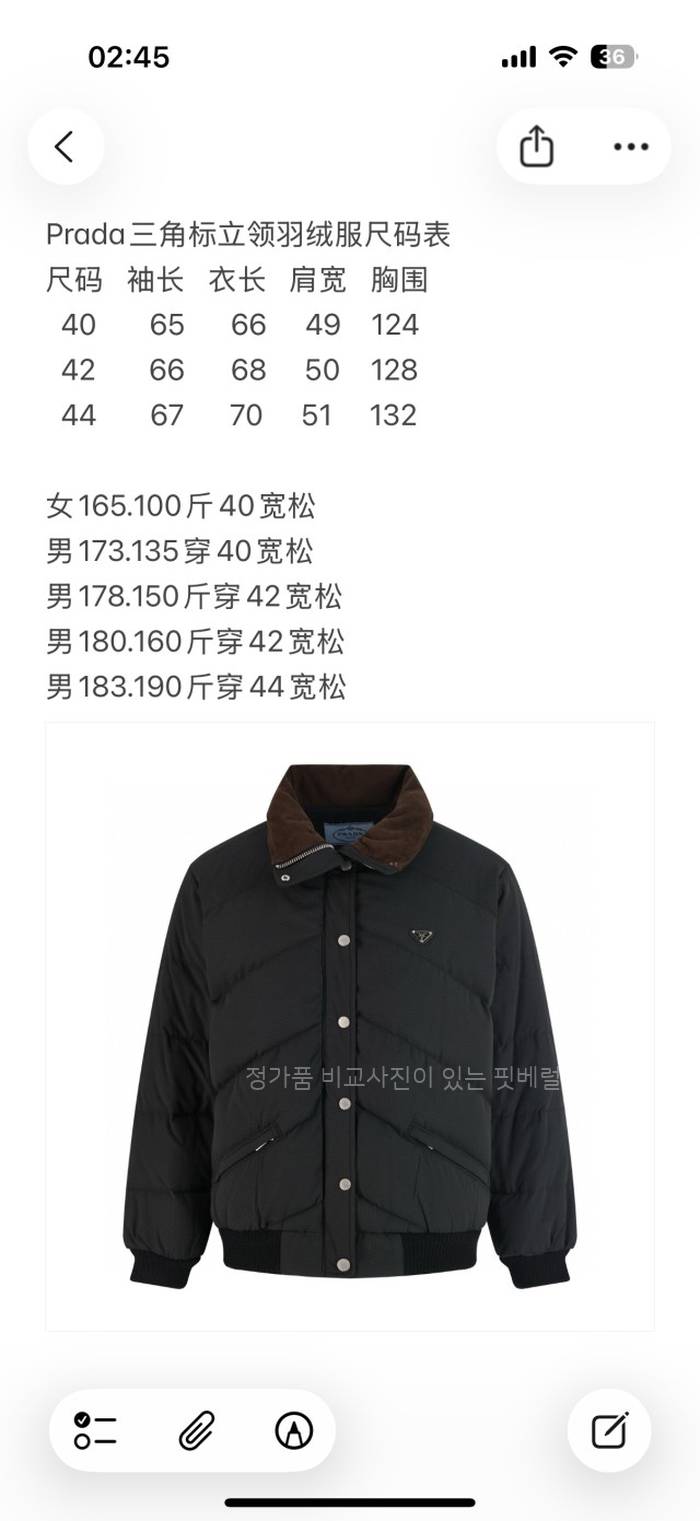
Task: Open the markup pen tool
Action: [293, 1431]
